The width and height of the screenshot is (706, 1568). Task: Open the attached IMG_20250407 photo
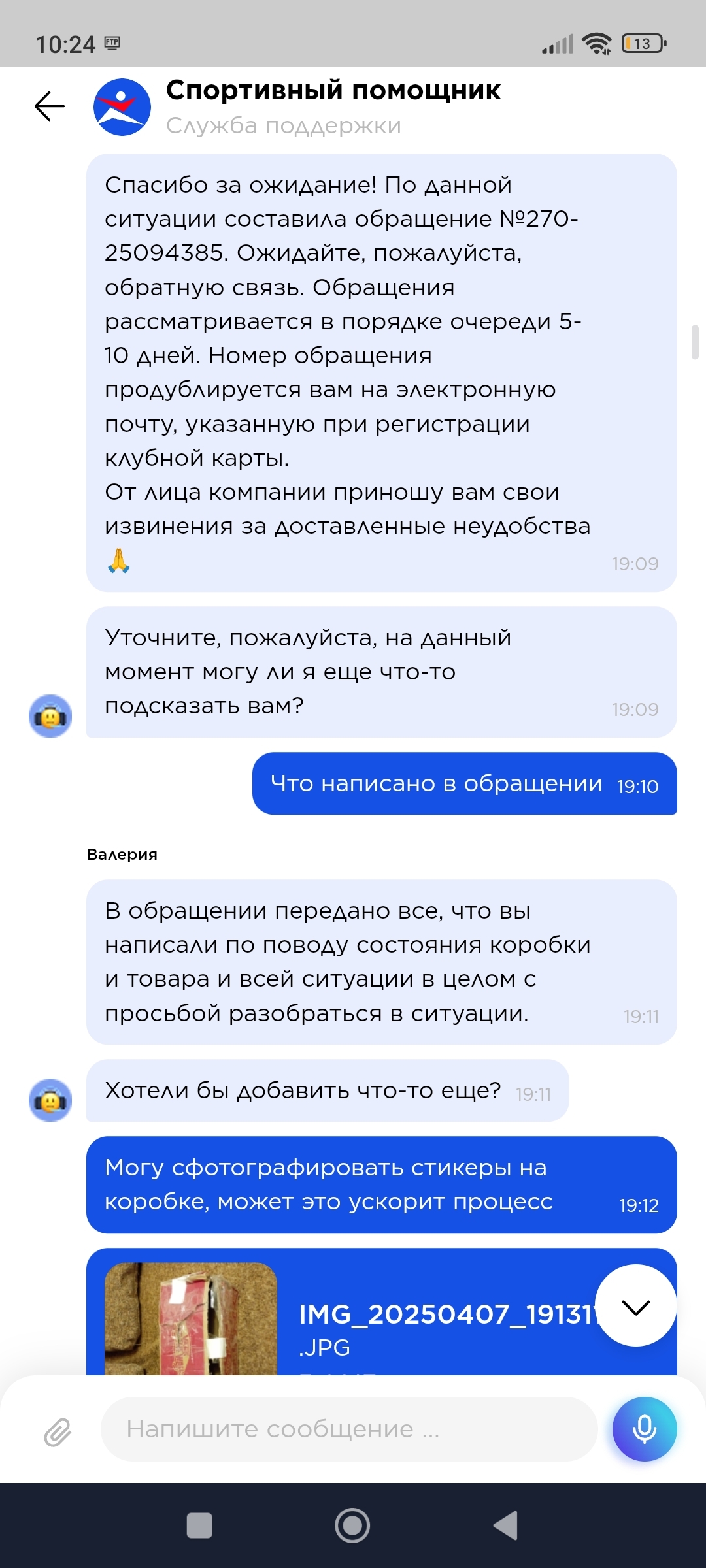pyautogui.click(x=191, y=1318)
